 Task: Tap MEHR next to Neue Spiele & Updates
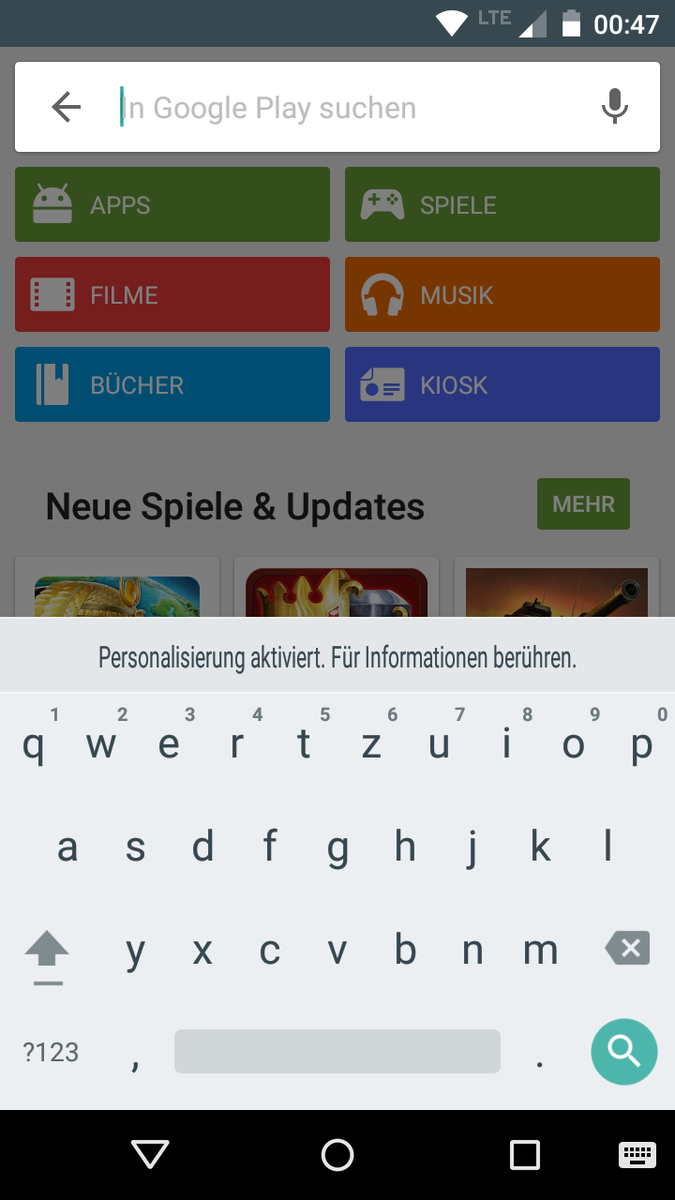(x=583, y=504)
